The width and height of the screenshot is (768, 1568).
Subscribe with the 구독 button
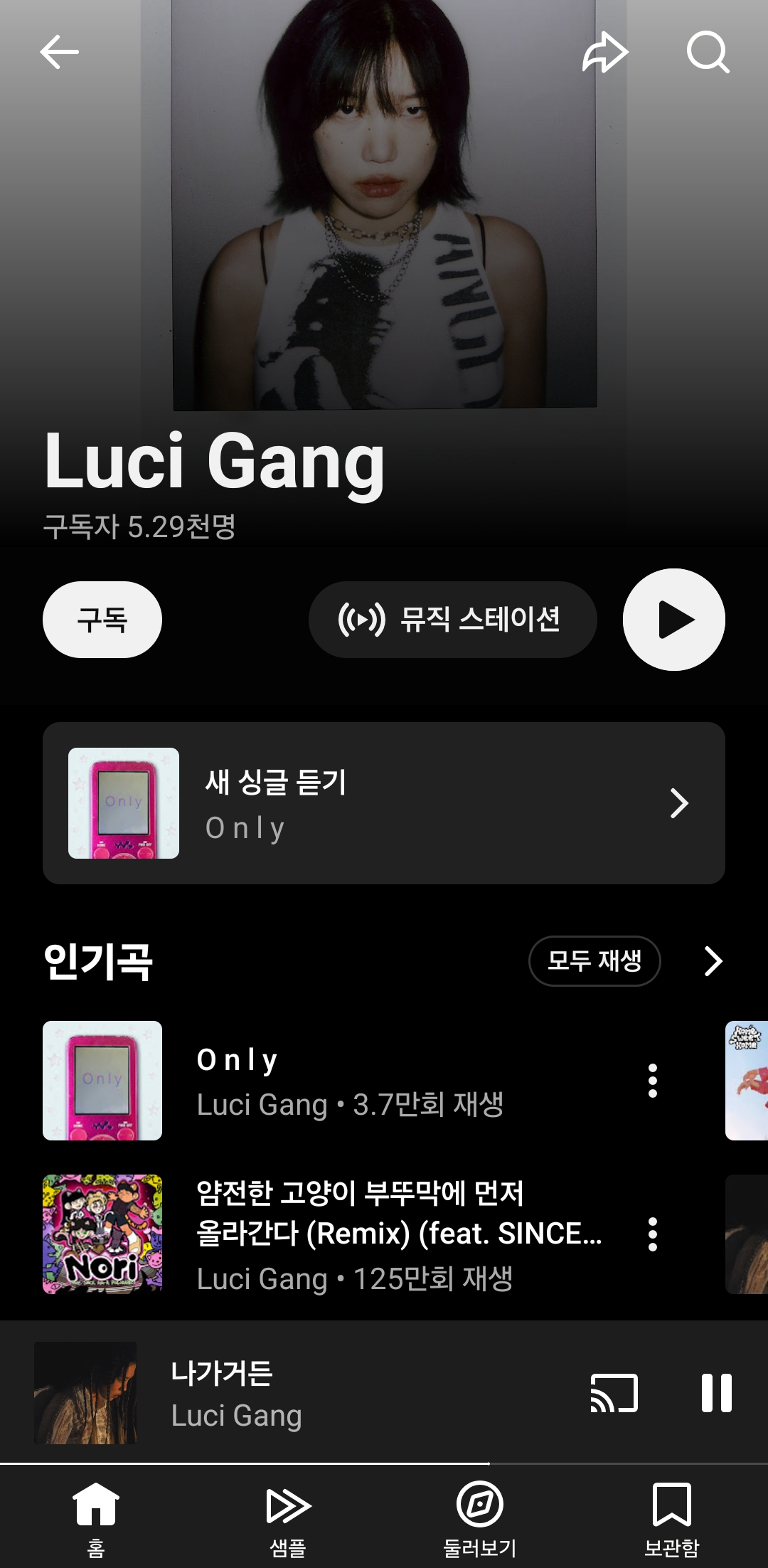coord(102,620)
